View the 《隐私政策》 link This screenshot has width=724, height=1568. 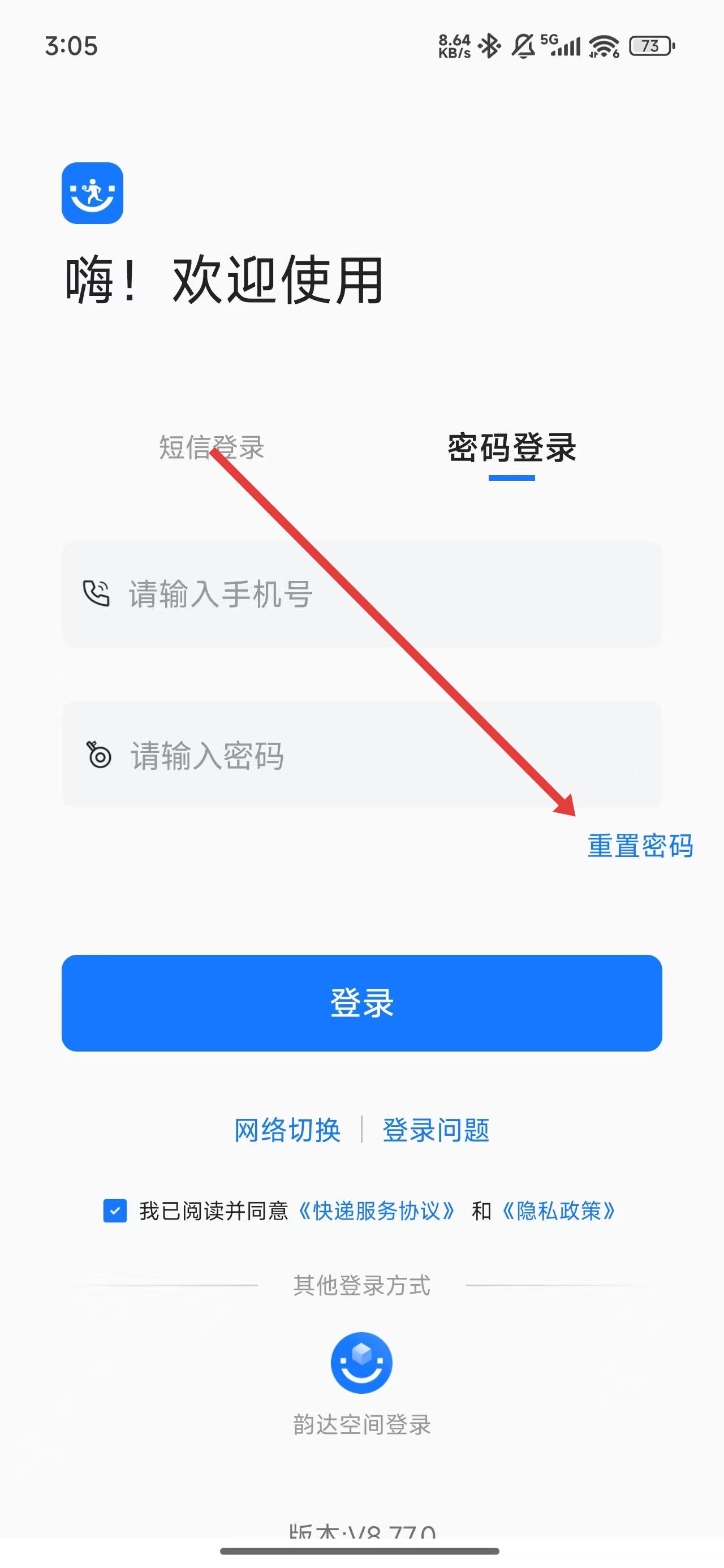point(558,1211)
